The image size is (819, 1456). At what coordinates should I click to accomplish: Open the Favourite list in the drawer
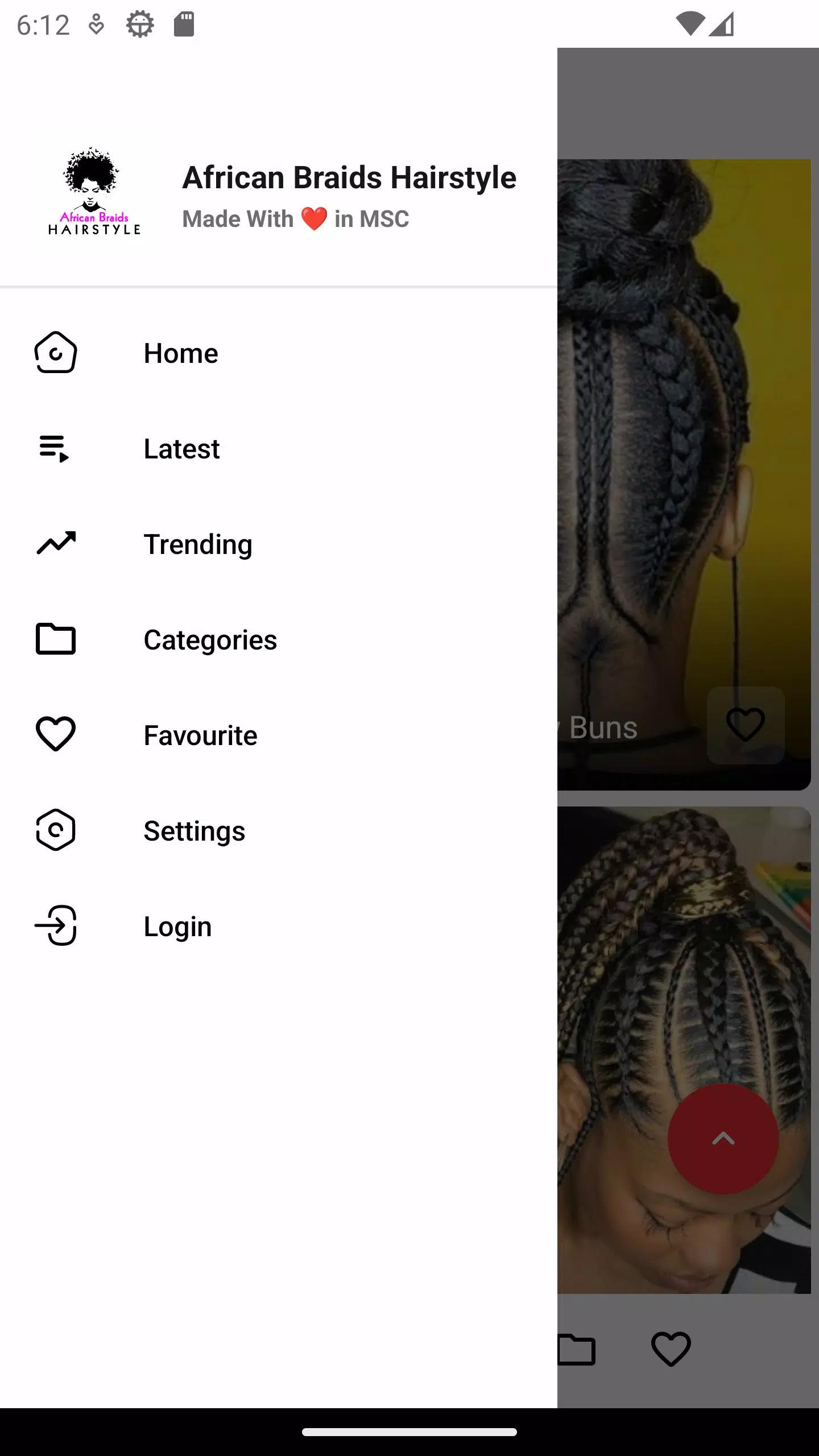(x=200, y=735)
